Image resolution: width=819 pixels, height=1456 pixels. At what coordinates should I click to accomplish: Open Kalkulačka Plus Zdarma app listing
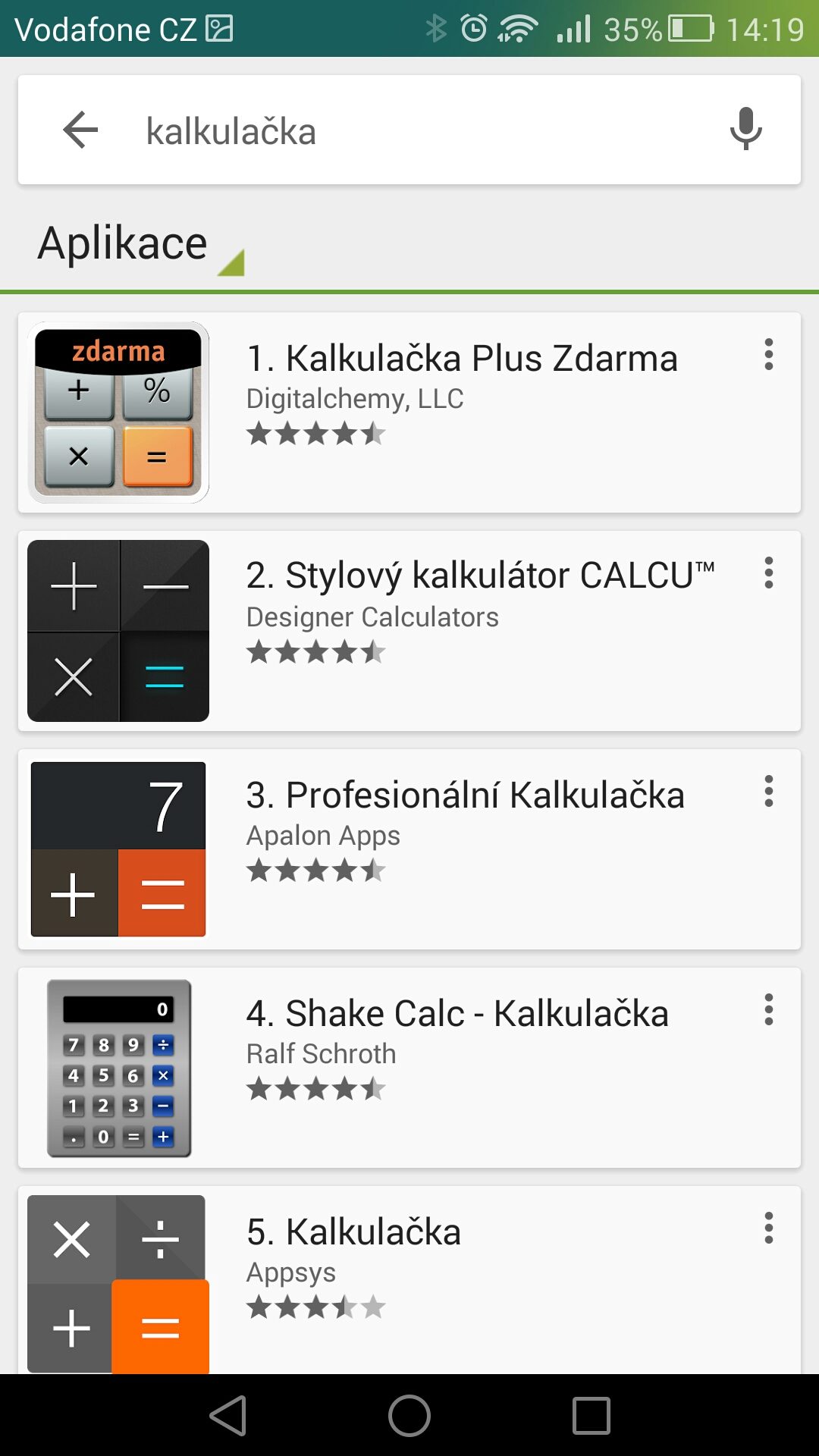409,413
